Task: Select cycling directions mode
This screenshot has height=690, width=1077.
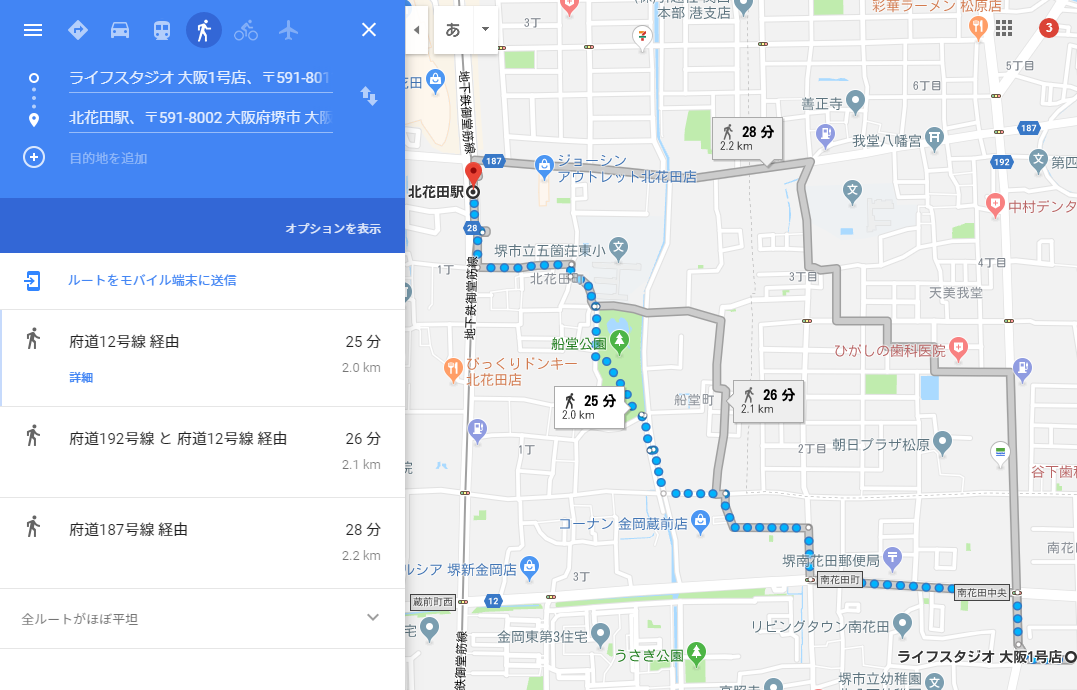Action: (x=246, y=30)
